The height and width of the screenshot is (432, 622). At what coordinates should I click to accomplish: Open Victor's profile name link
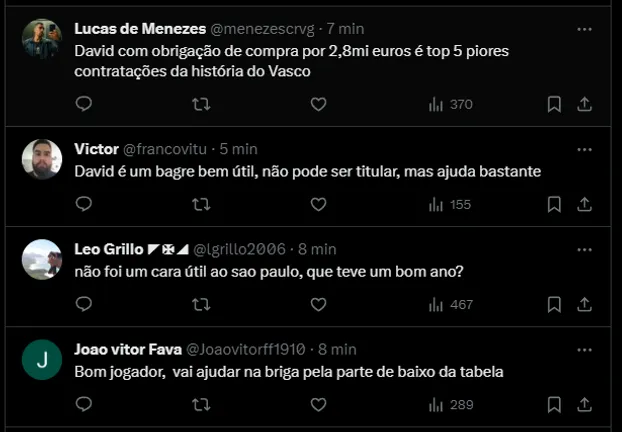tap(96, 149)
